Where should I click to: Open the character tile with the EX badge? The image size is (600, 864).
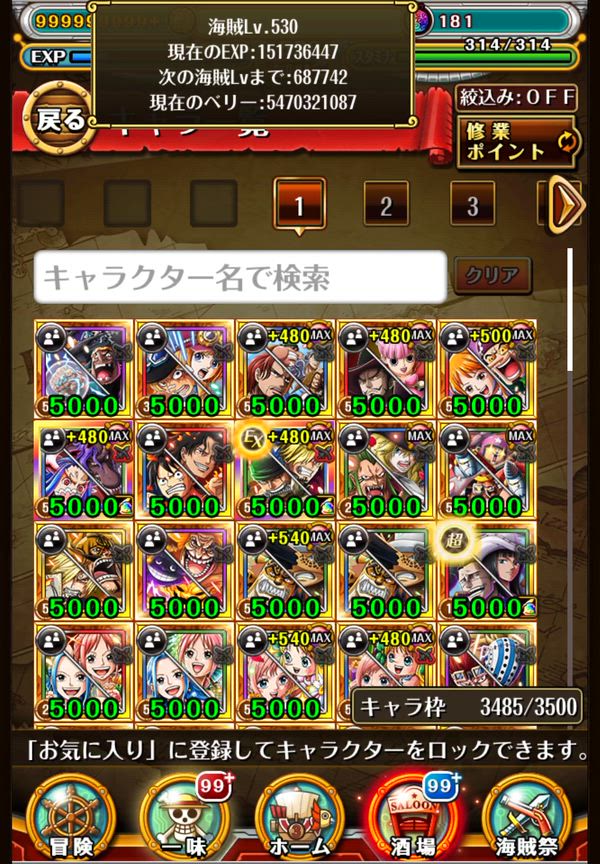coord(285,470)
